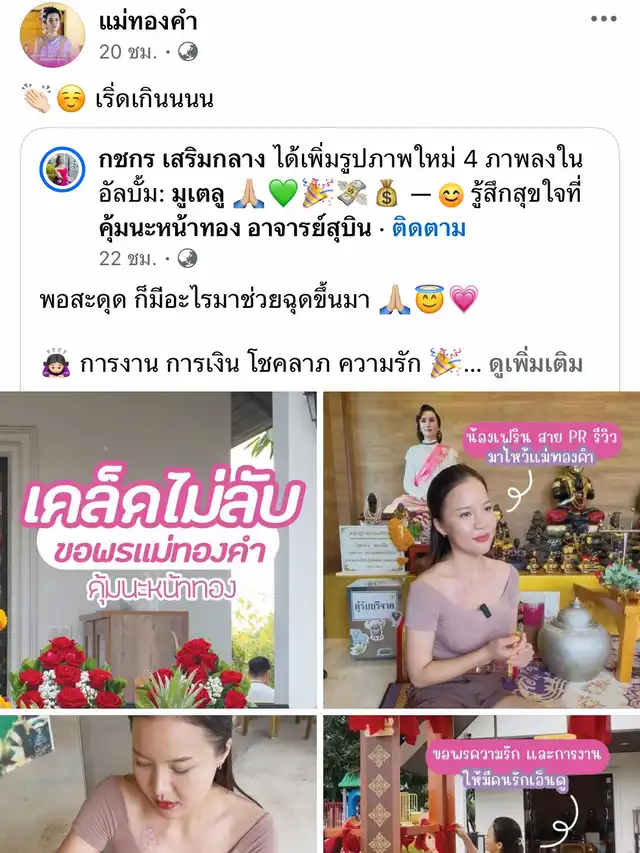The height and width of the screenshot is (853, 640).
Task: Open กชกร เสริมกลาง profile avatar
Action: (x=63, y=169)
